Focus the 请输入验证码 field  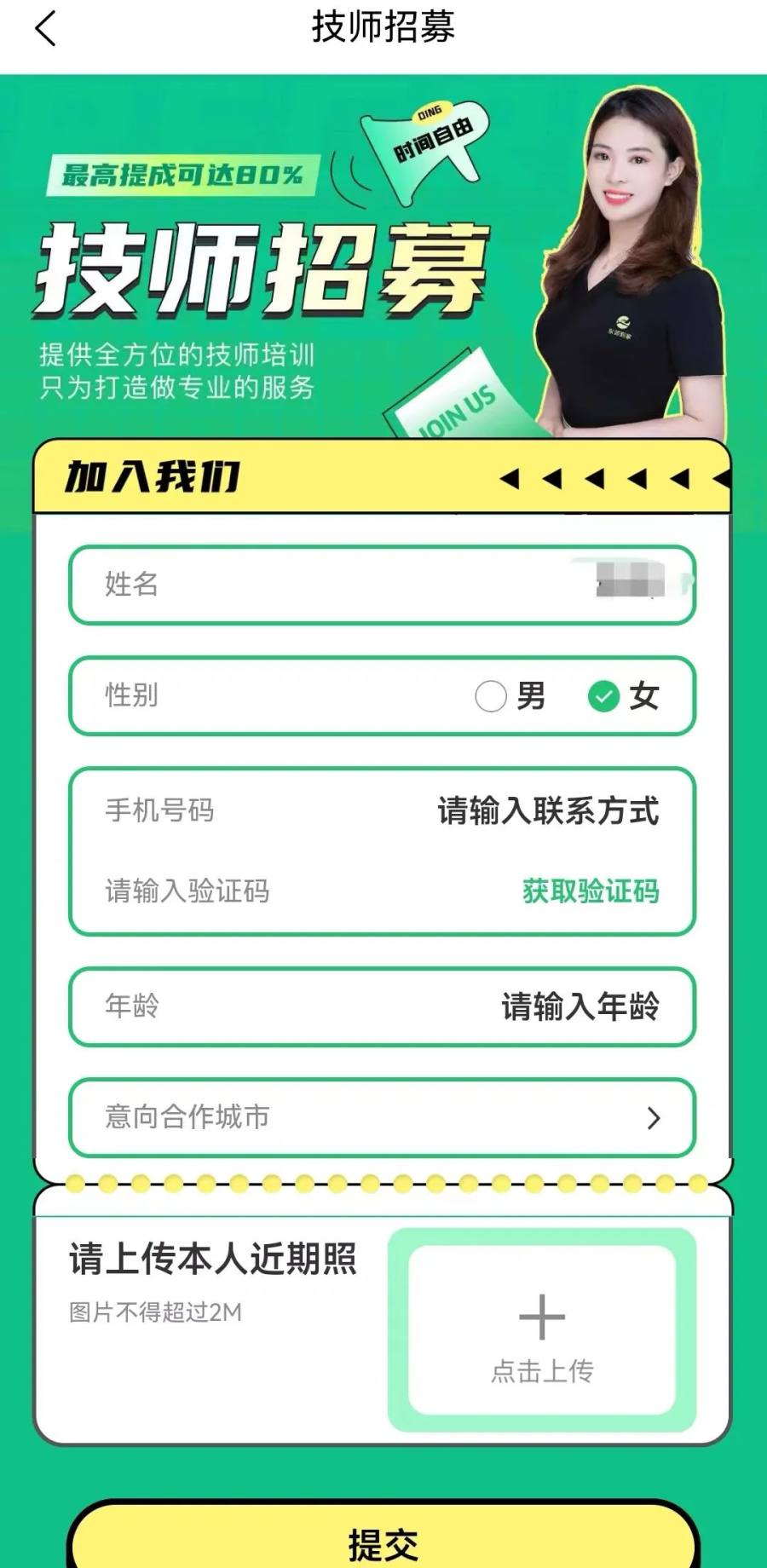point(256,891)
